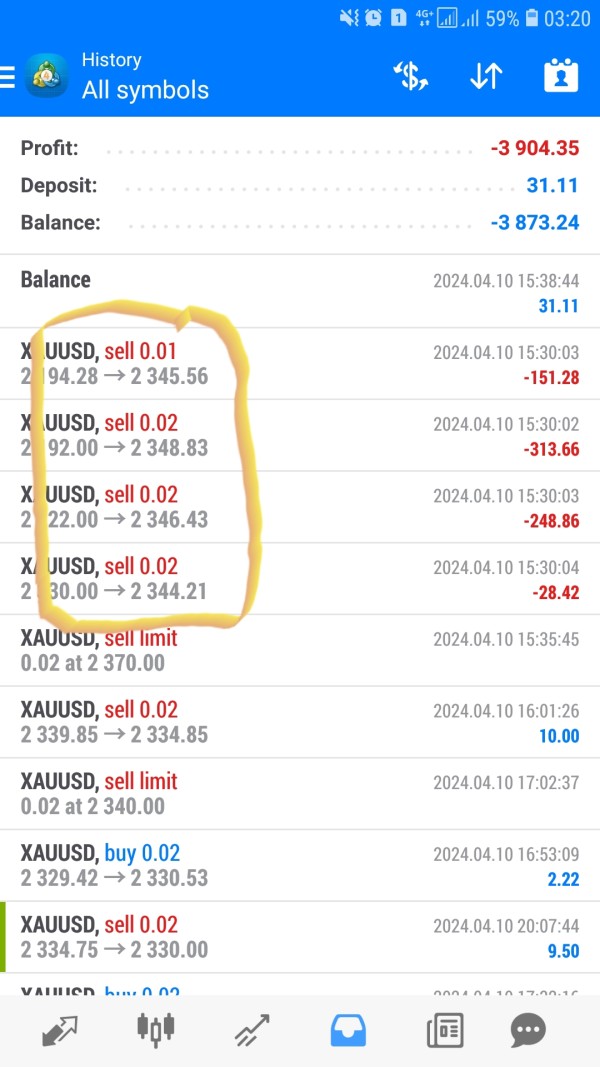The width and height of the screenshot is (600, 1067).
Task: Open the symbol filter currency icon
Action: point(411,76)
